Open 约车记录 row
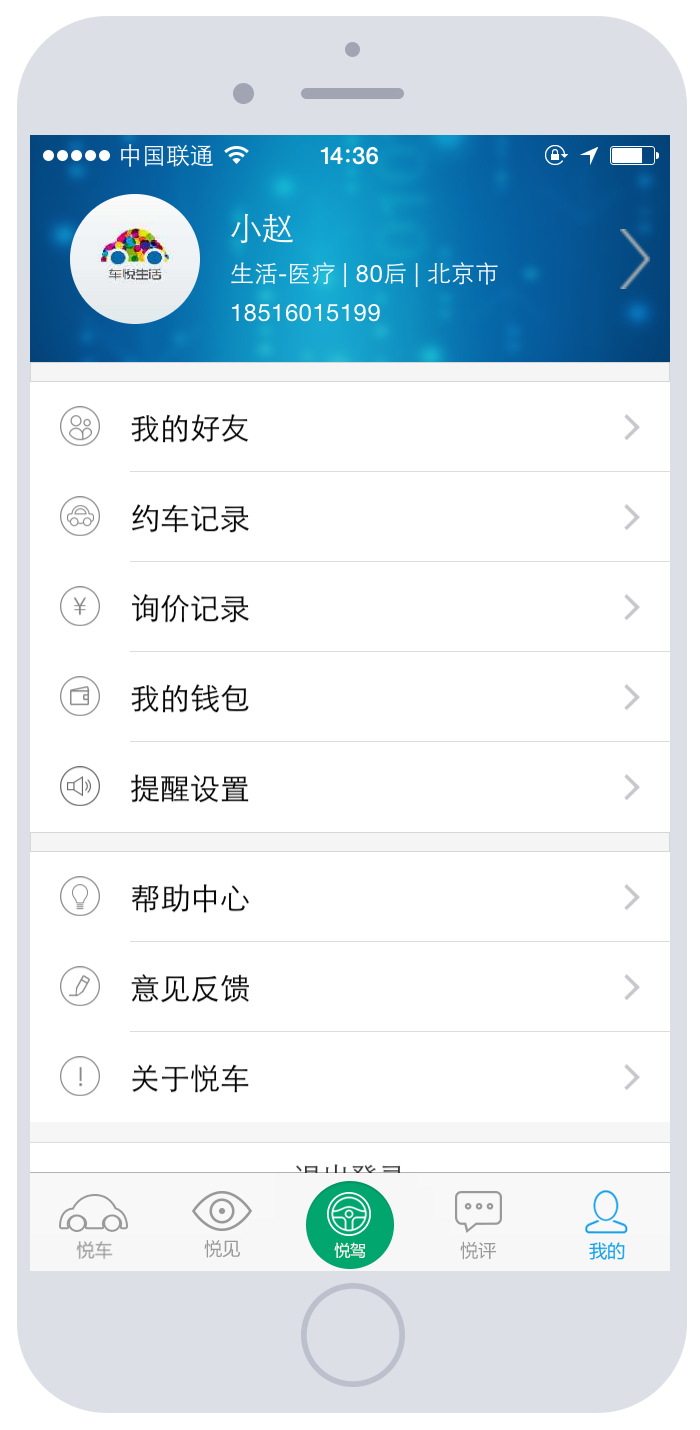Image resolution: width=700 pixels, height=1430 pixels. pos(350,517)
